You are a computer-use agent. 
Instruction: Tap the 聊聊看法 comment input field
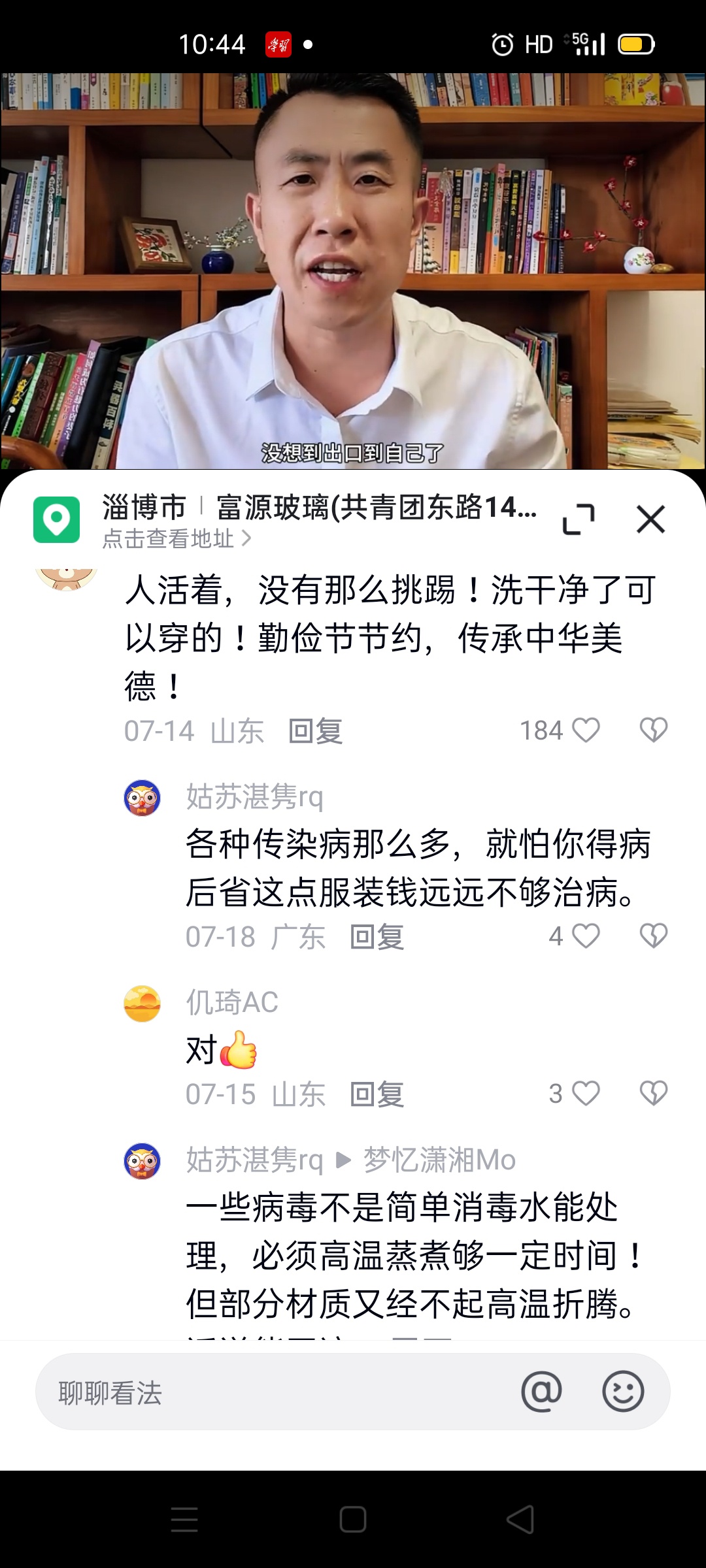point(261,1392)
